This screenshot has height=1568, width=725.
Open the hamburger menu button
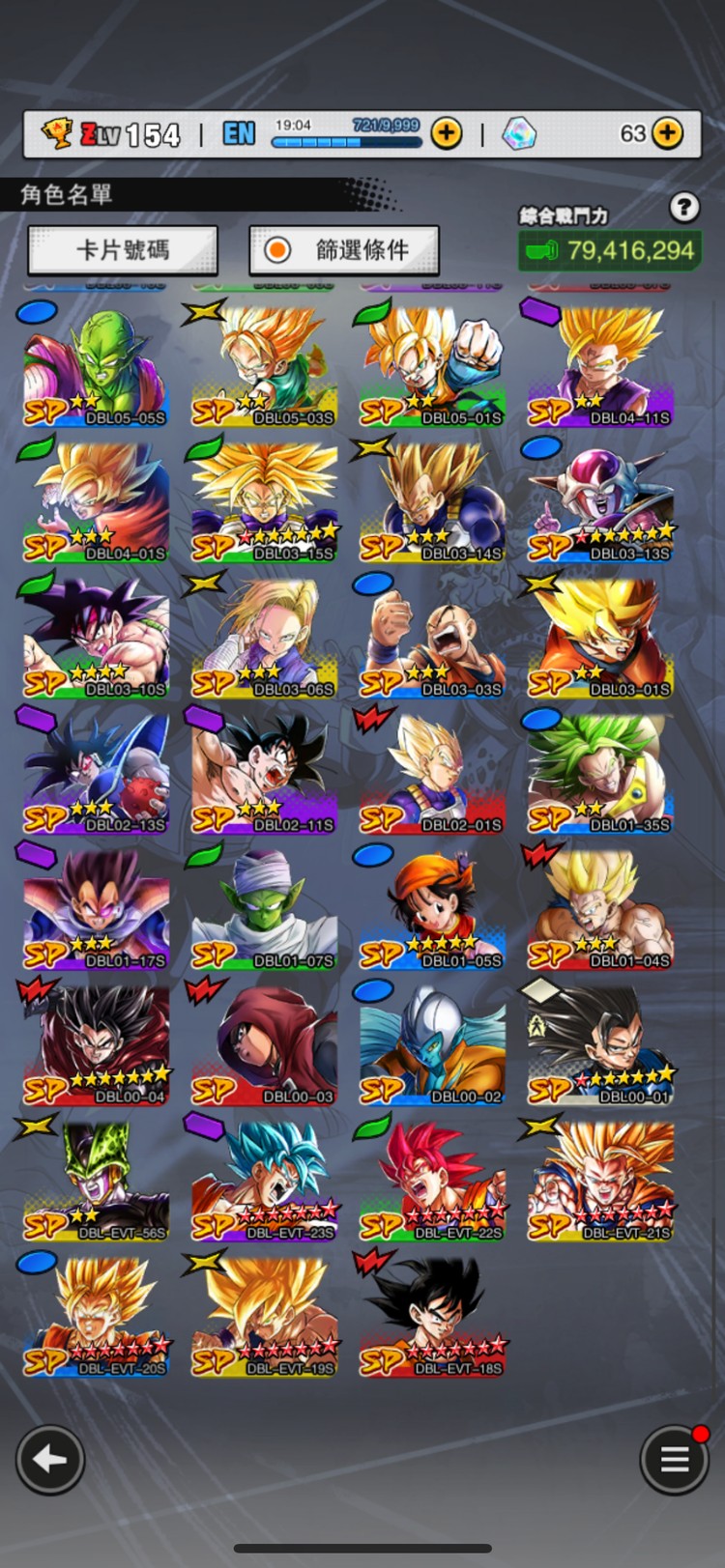pyautogui.click(x=674, y=1459)
